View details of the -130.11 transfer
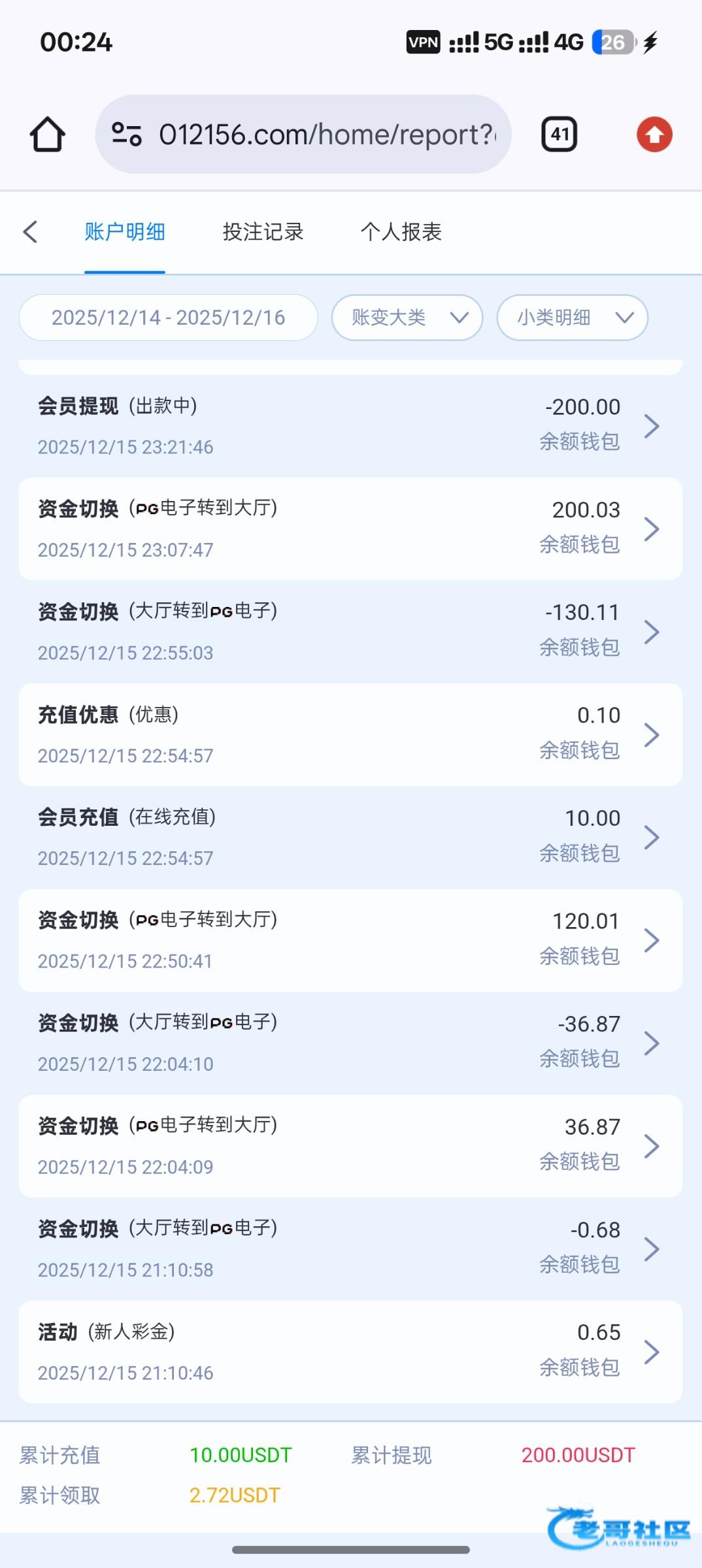Viewport: 702px width, 1568px height. [350, 632]
